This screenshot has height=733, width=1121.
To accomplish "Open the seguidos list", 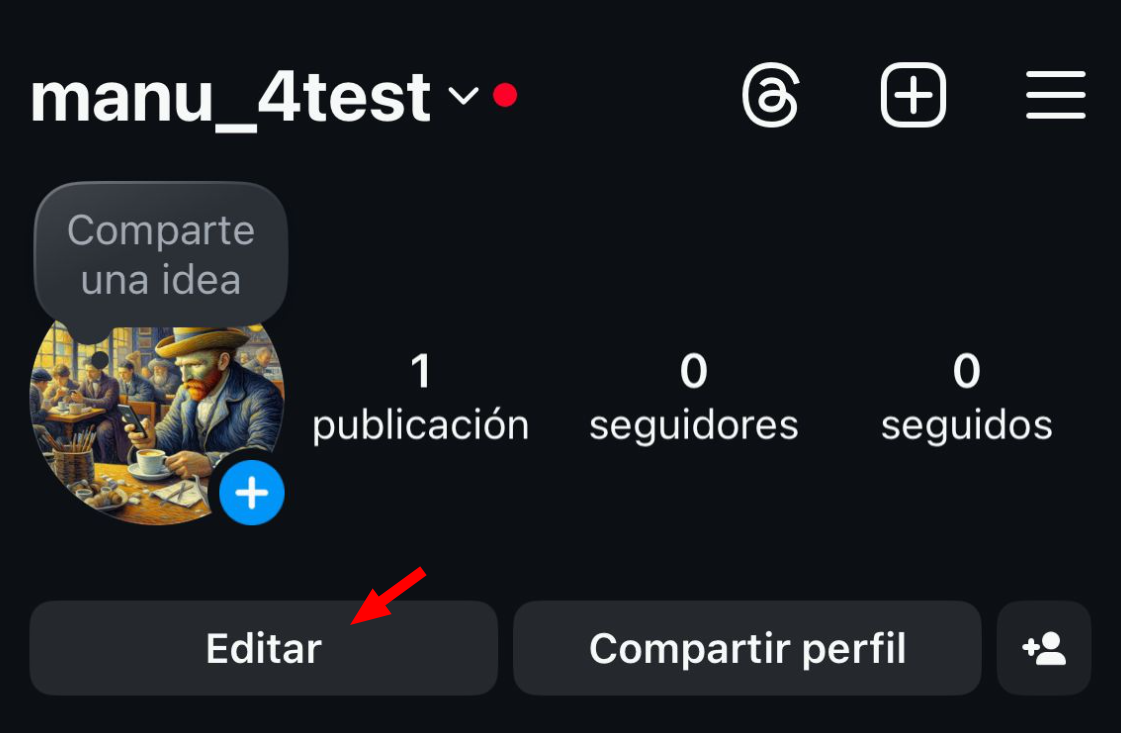I will tap(966, 398).
